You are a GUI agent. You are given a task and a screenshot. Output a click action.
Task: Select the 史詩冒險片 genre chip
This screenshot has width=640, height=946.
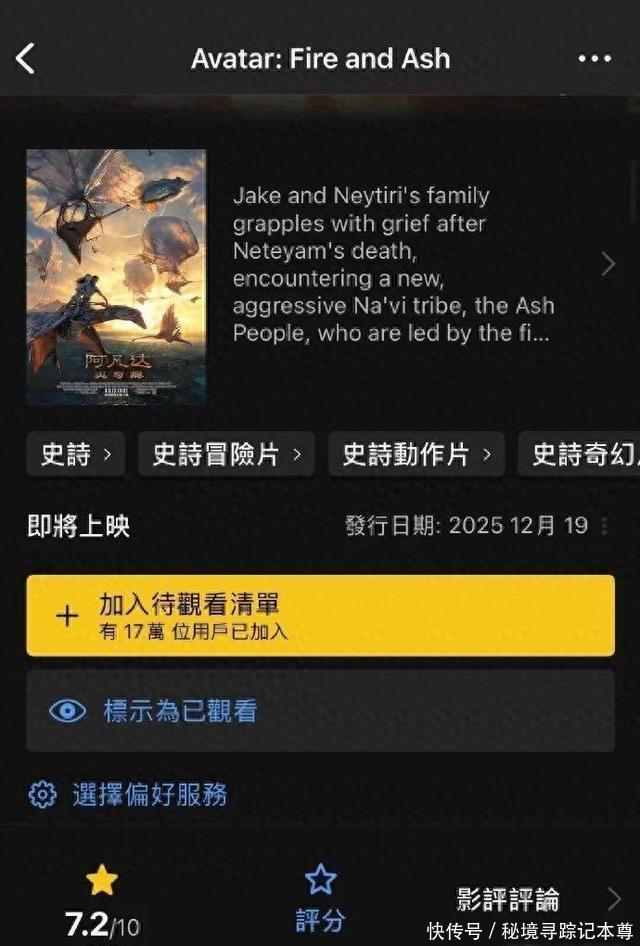pyautogui.click(x=226, y=455)
